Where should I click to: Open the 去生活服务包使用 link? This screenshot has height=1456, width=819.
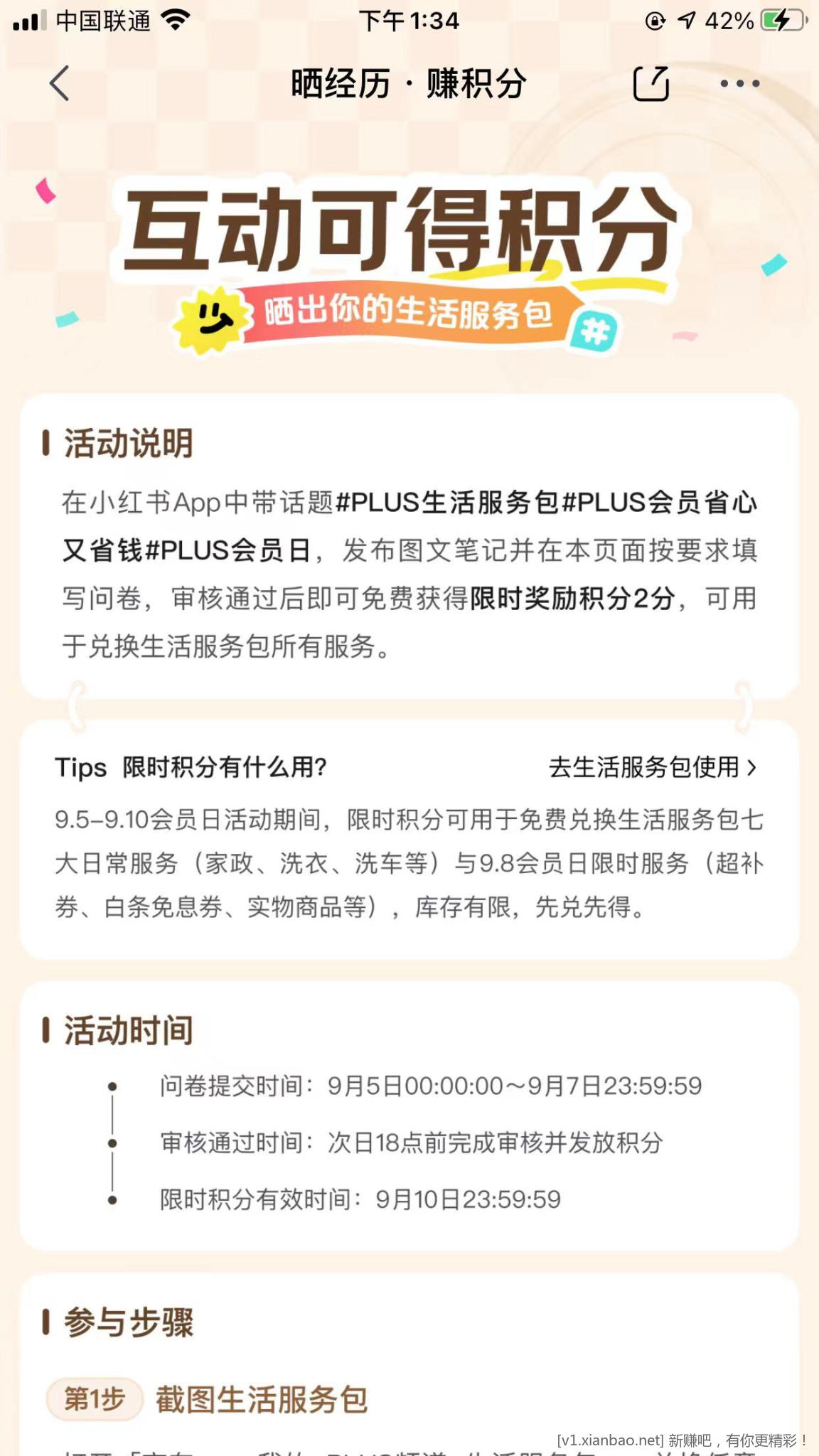tap(652, 767)
